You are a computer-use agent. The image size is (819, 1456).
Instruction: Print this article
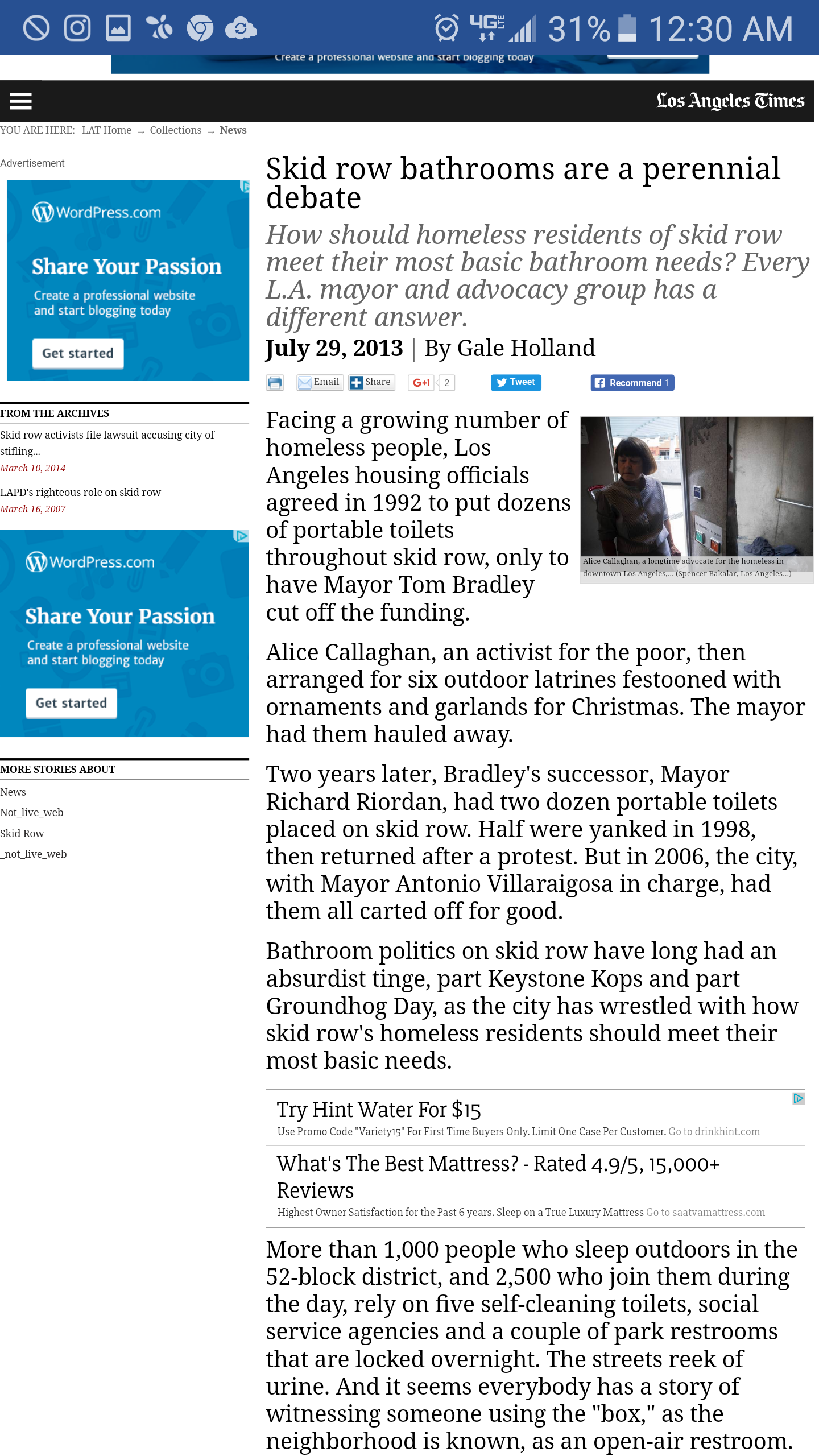[x=275, y=383]
